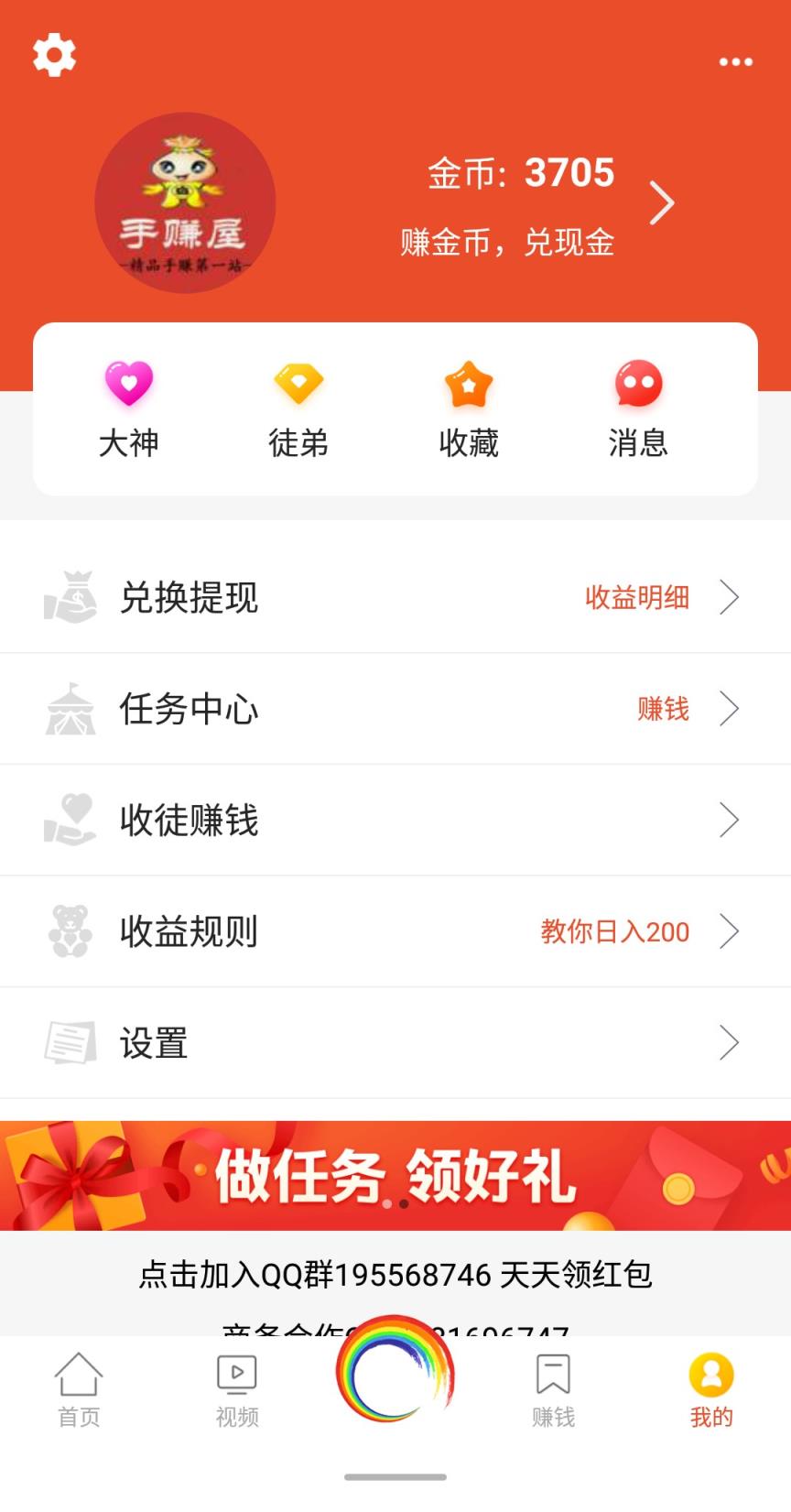Viewport: 791px width, 1512px height.
Task: Open the 收藏 star icon
Action: [x=468, y=384]
